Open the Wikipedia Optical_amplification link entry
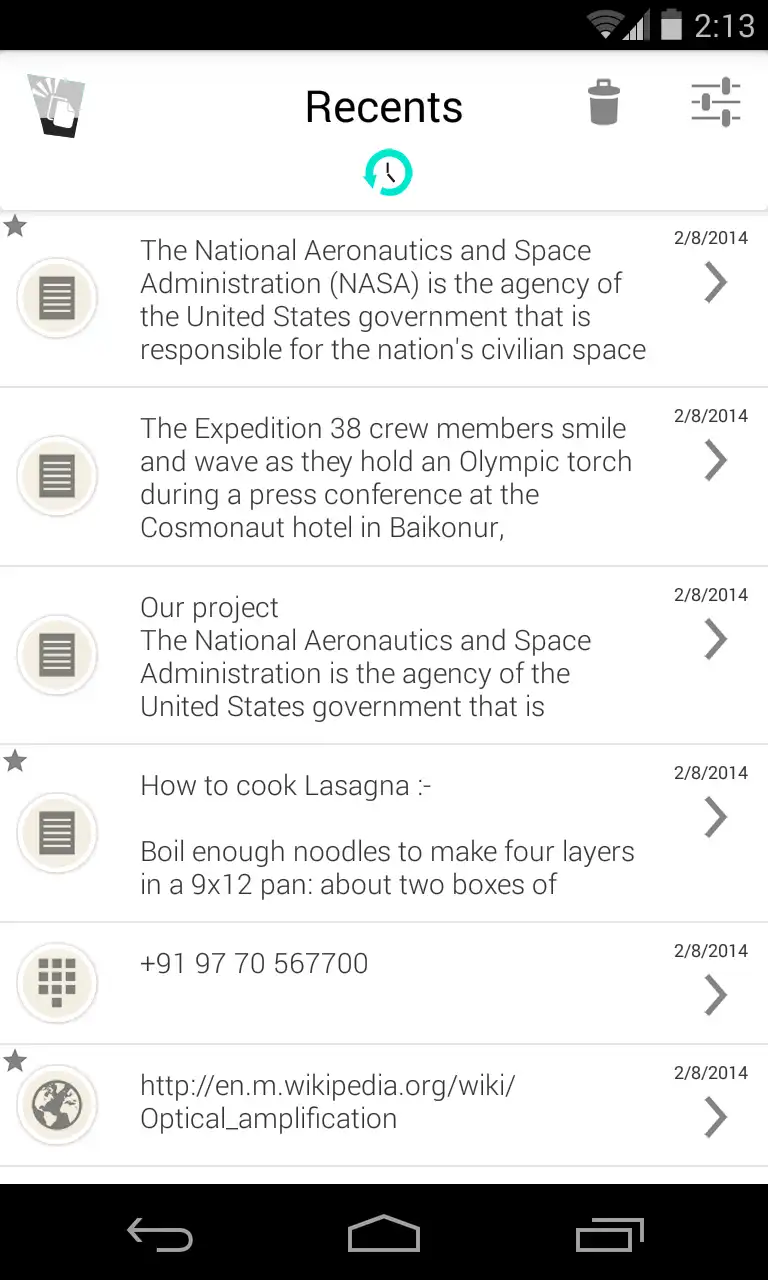 392,1106
